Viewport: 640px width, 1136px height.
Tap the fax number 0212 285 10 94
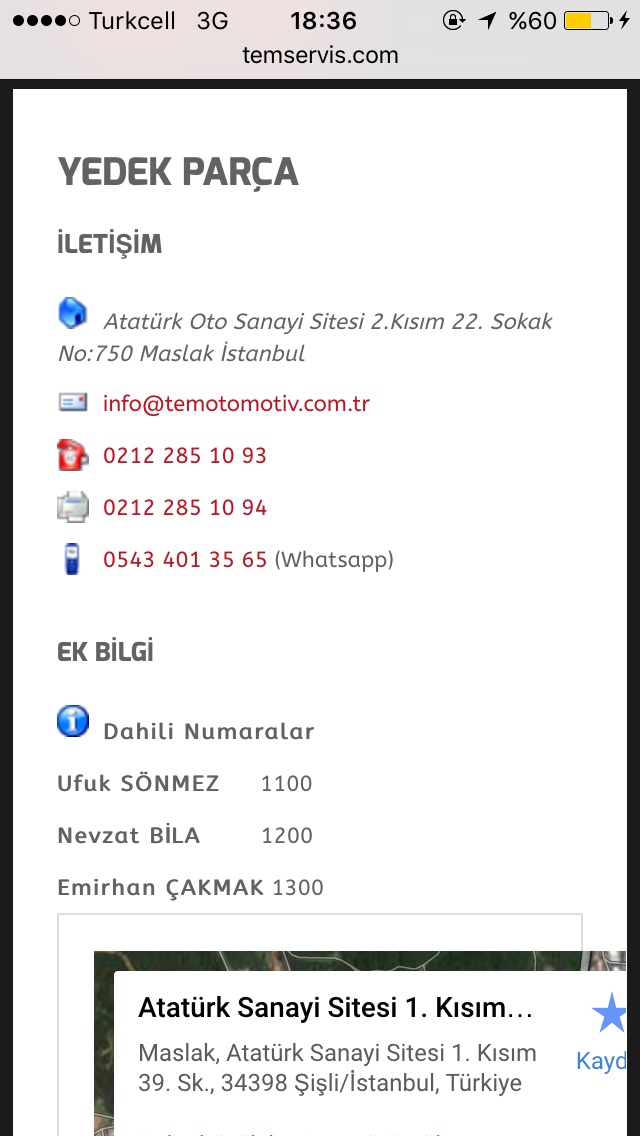coord(185,508)
